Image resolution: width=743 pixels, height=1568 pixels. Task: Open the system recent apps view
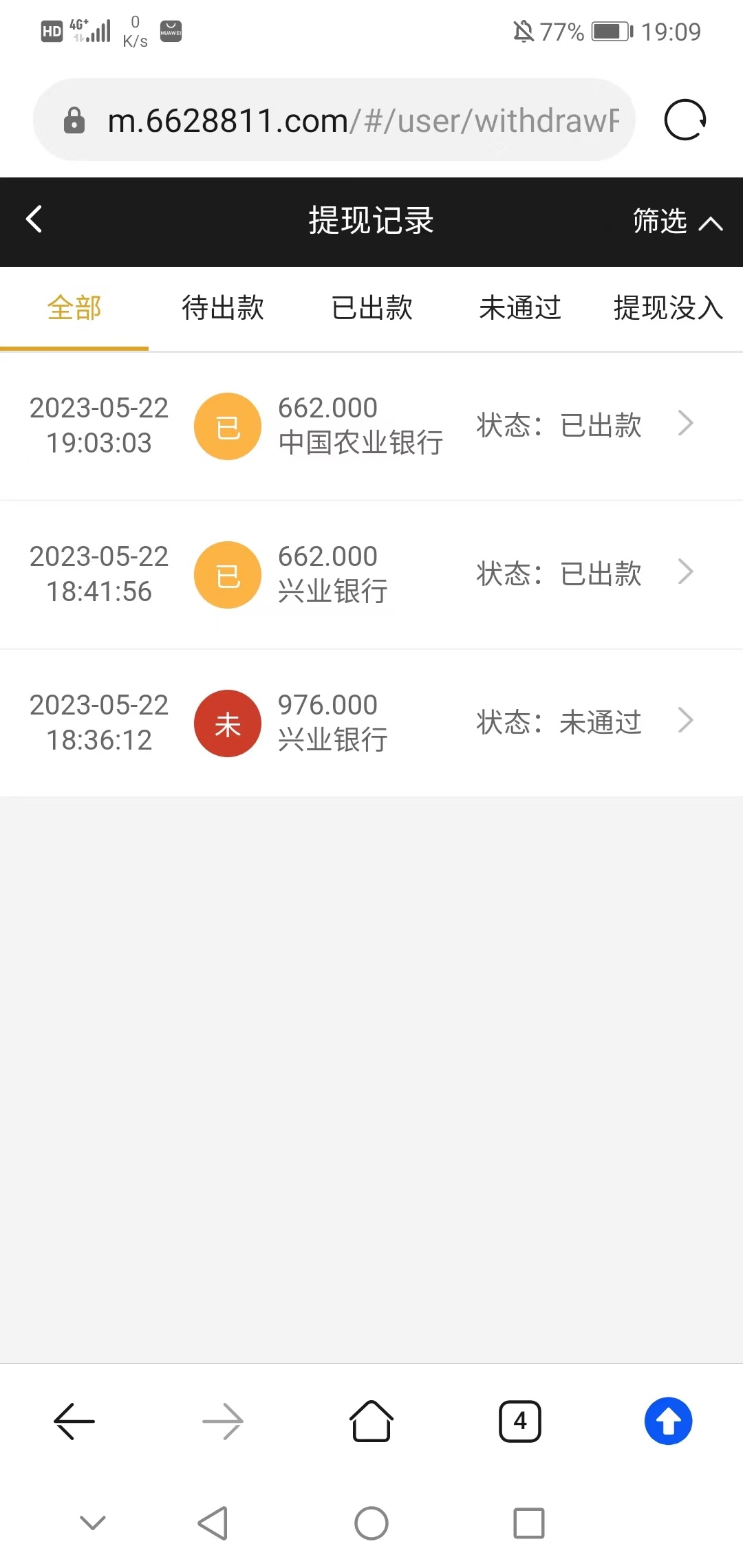529,1523
